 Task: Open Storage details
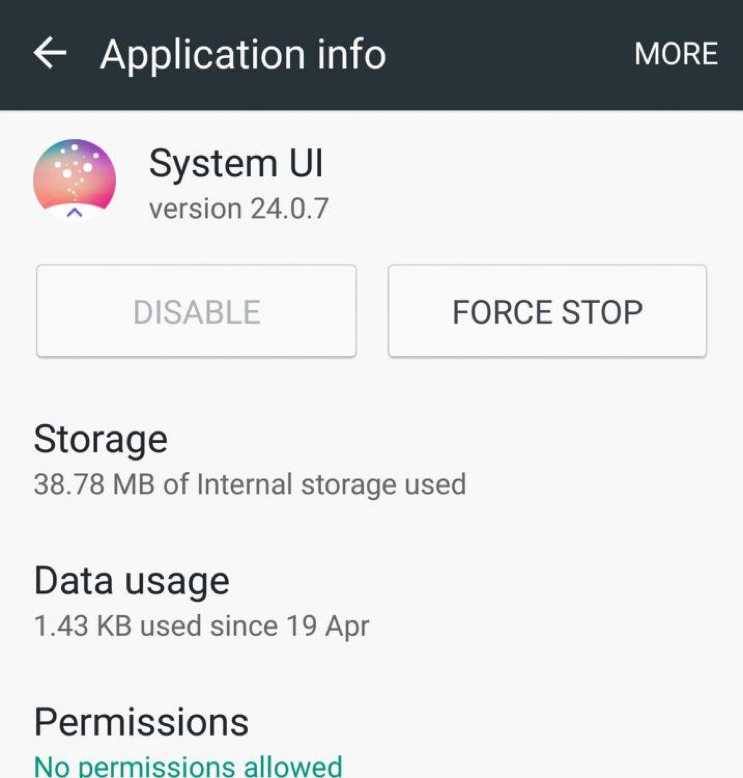click(250, 460)
